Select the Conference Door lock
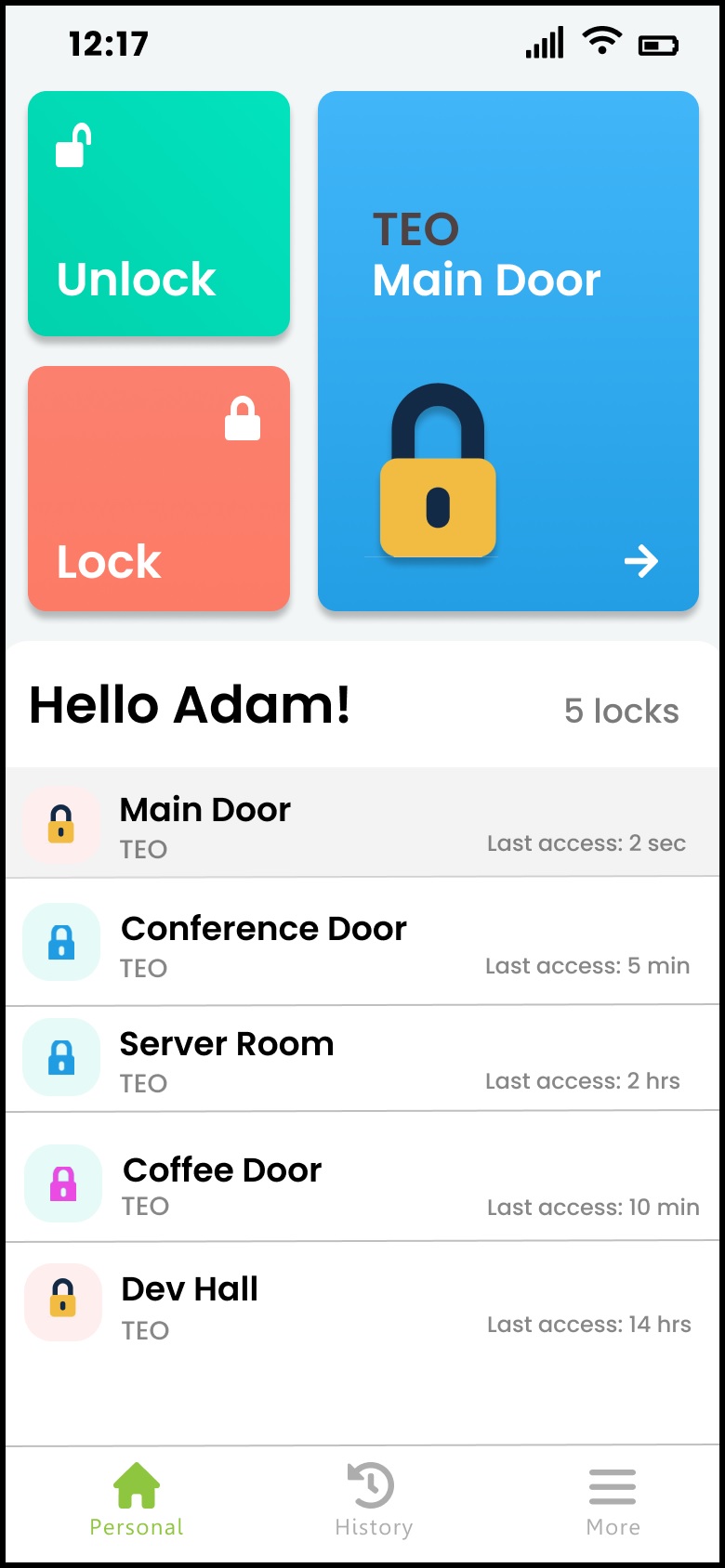The width and height of the screenshot is (725, 1568). (x=362, y=943)
